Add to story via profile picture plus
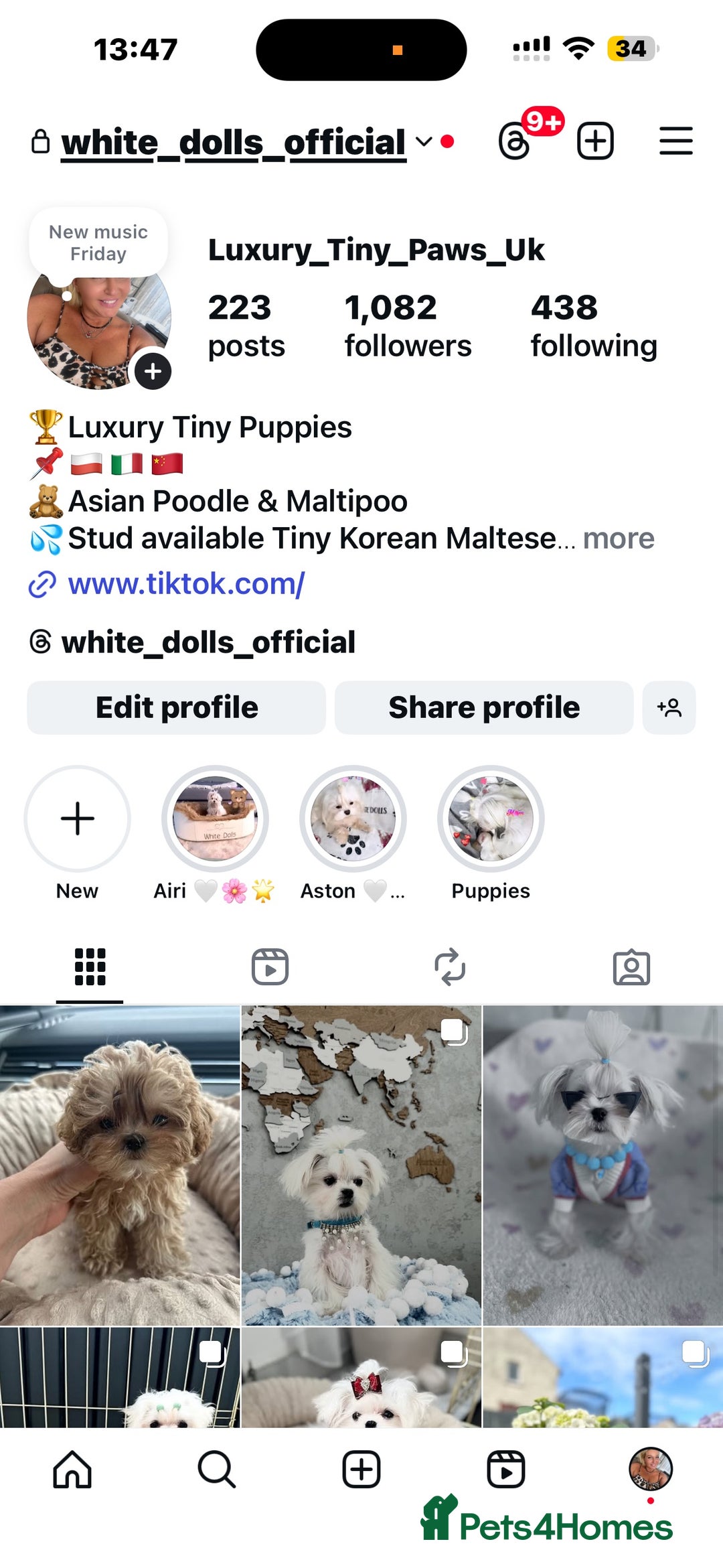723x1568 pixels. coord(153,371)
